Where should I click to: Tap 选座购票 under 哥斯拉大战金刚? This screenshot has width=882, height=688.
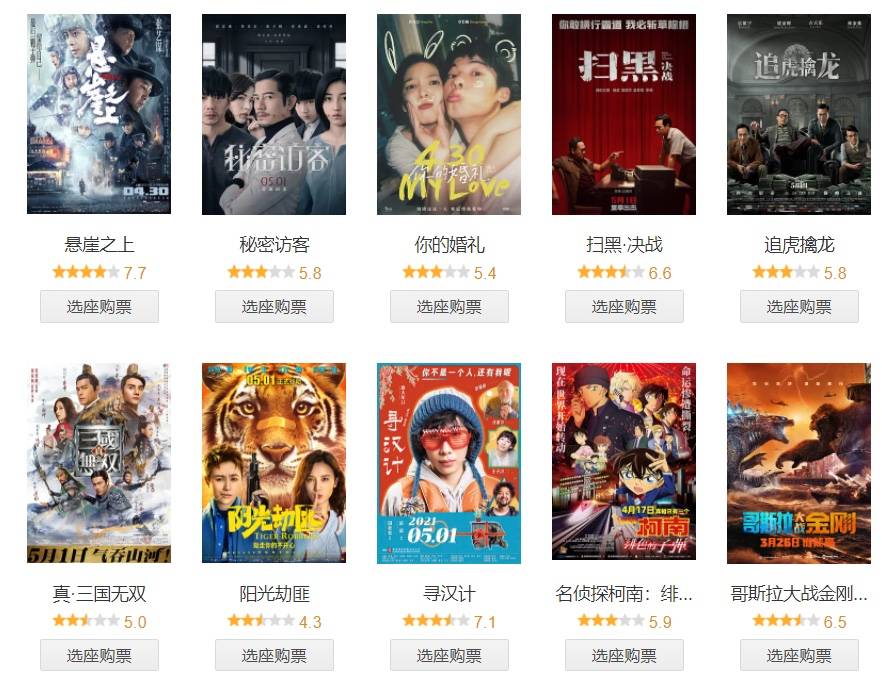(799, 656)
